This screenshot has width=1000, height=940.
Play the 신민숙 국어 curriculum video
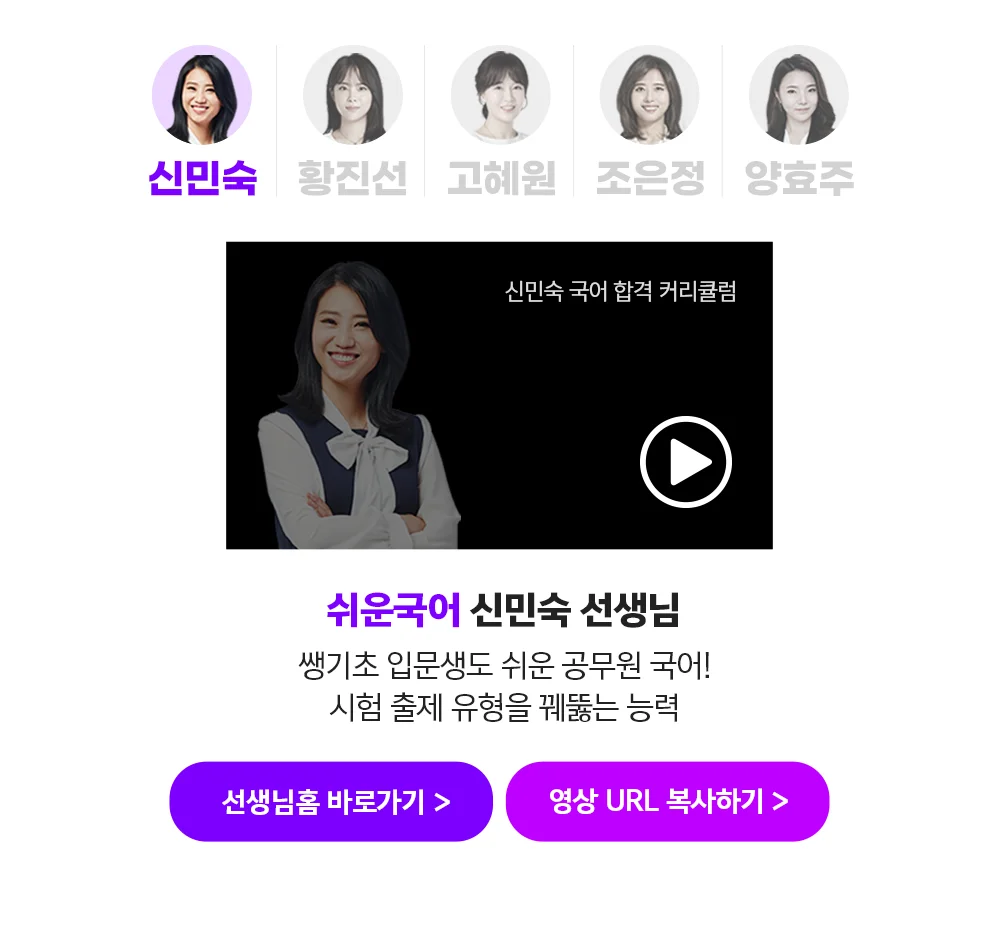pyautogui.click(x=686, y=462)
